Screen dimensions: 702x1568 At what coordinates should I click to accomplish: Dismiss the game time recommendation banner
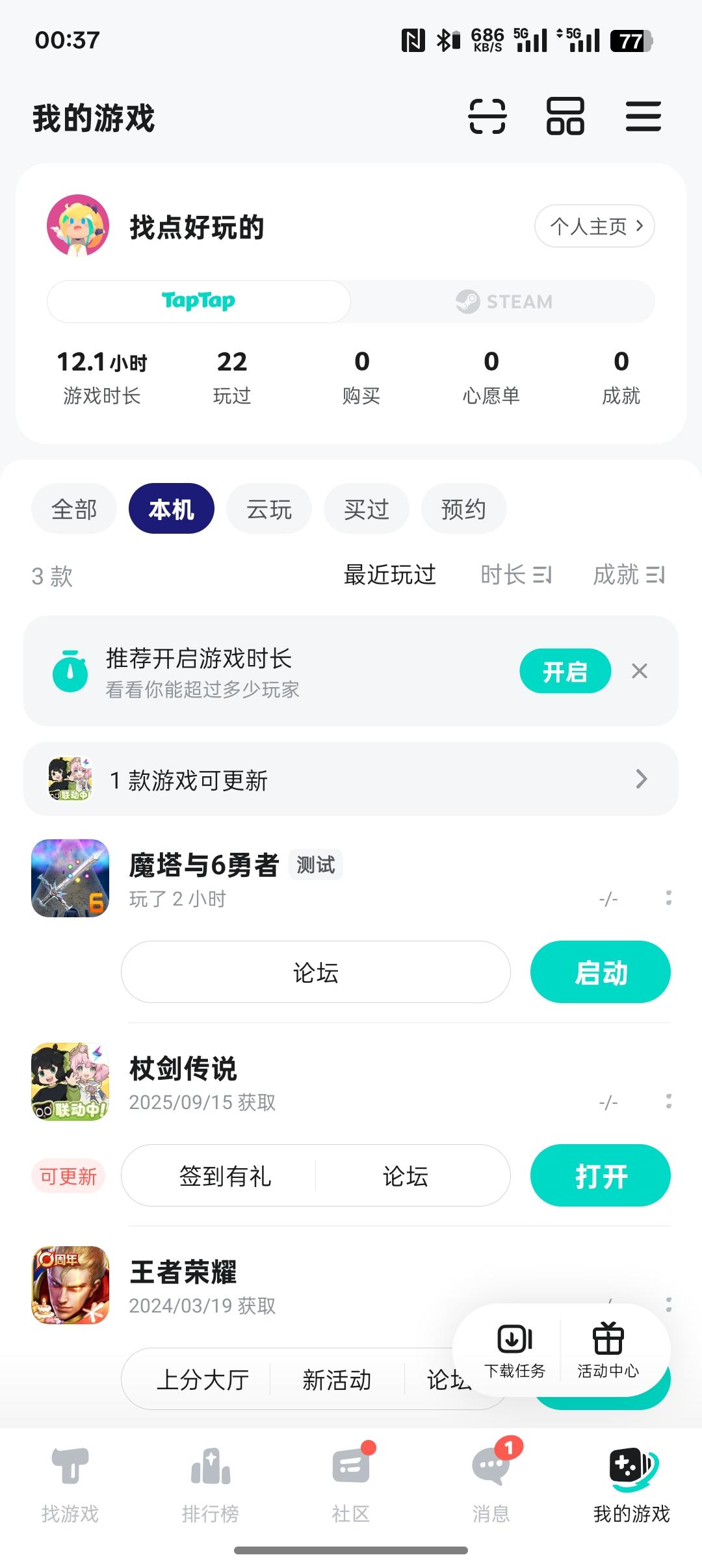(640, 671)
